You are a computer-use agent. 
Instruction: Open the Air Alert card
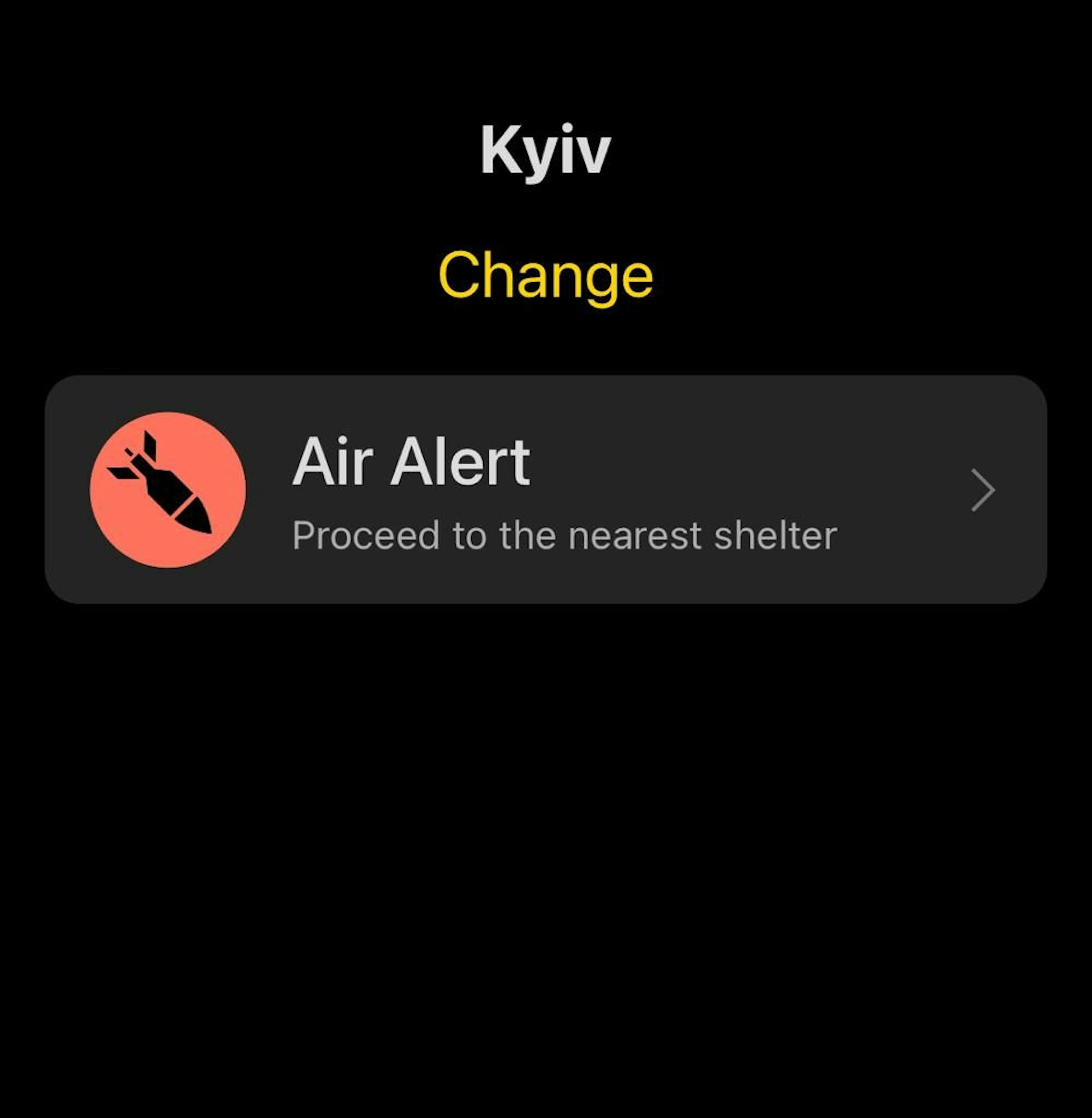coord(545,489)
